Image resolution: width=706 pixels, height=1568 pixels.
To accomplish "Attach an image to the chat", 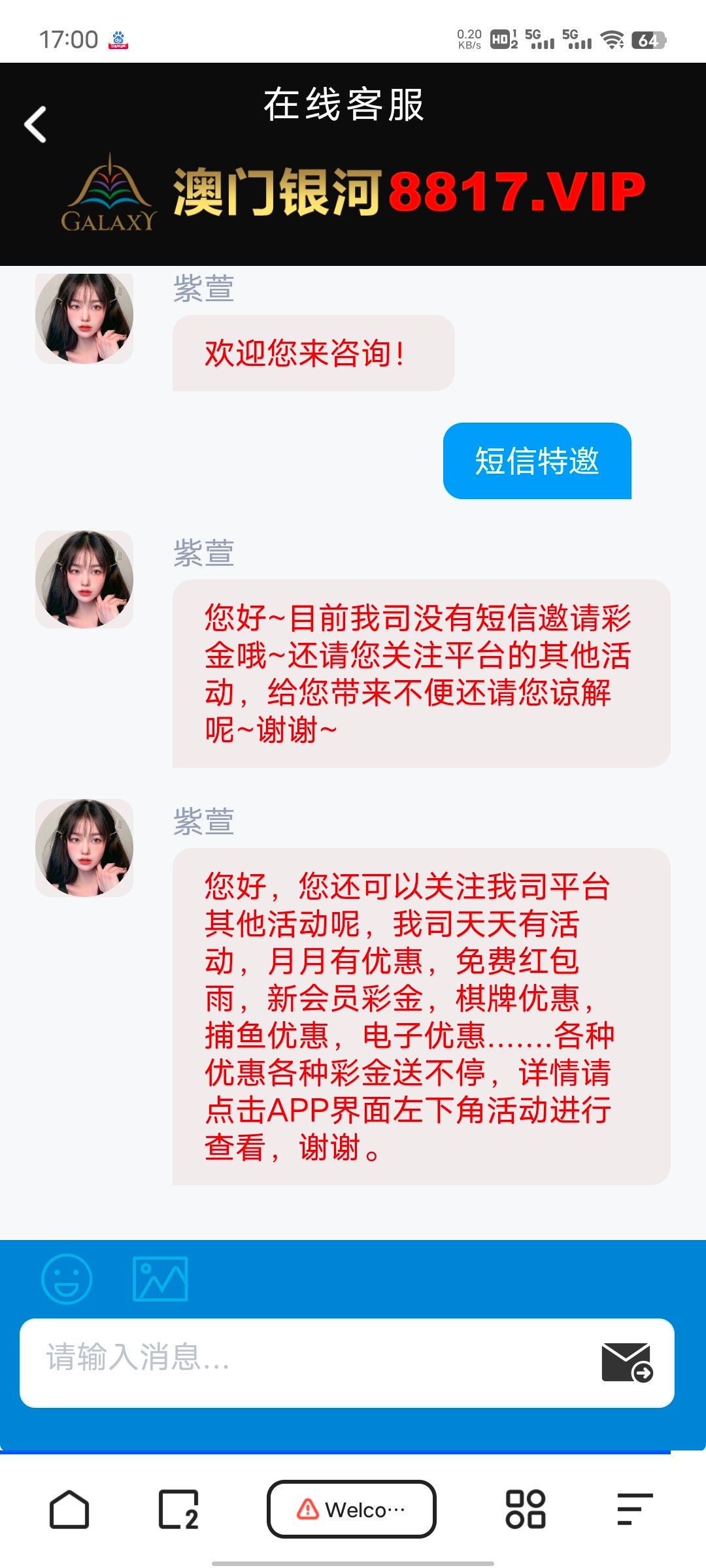I will pyautogui.click(x=160, y=1279).
